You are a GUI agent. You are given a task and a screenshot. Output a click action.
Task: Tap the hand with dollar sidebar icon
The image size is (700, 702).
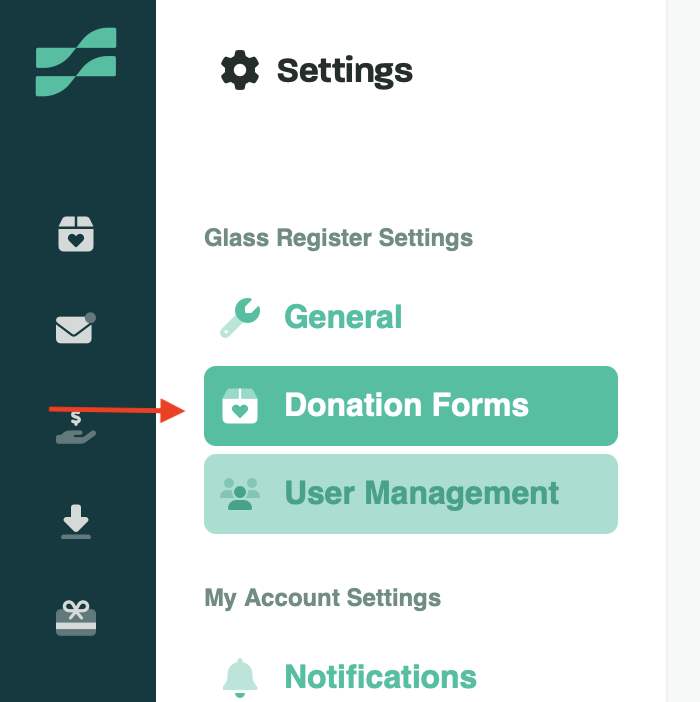click(76, 427)
